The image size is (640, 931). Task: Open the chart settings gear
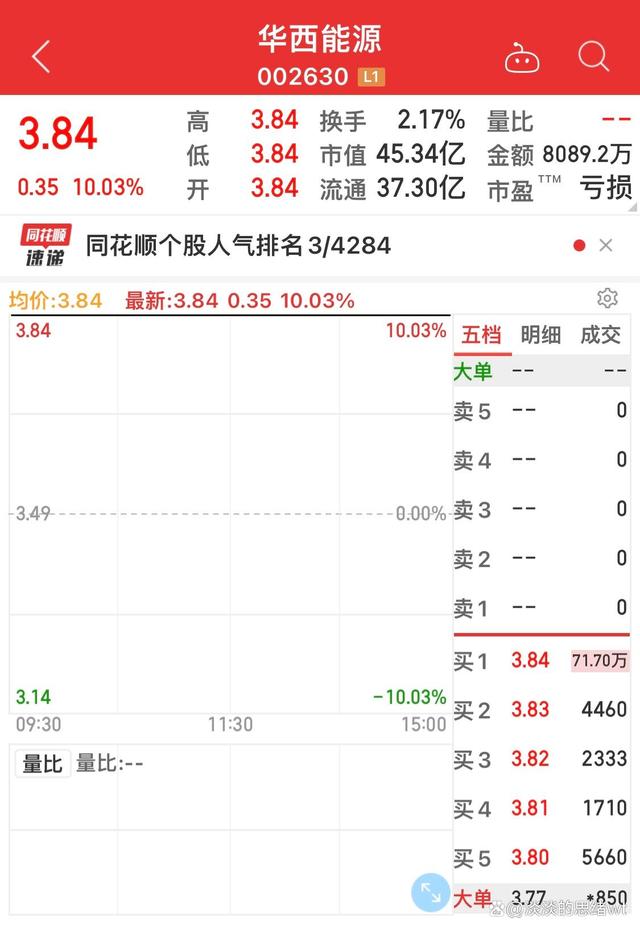[x=607, y=298]
